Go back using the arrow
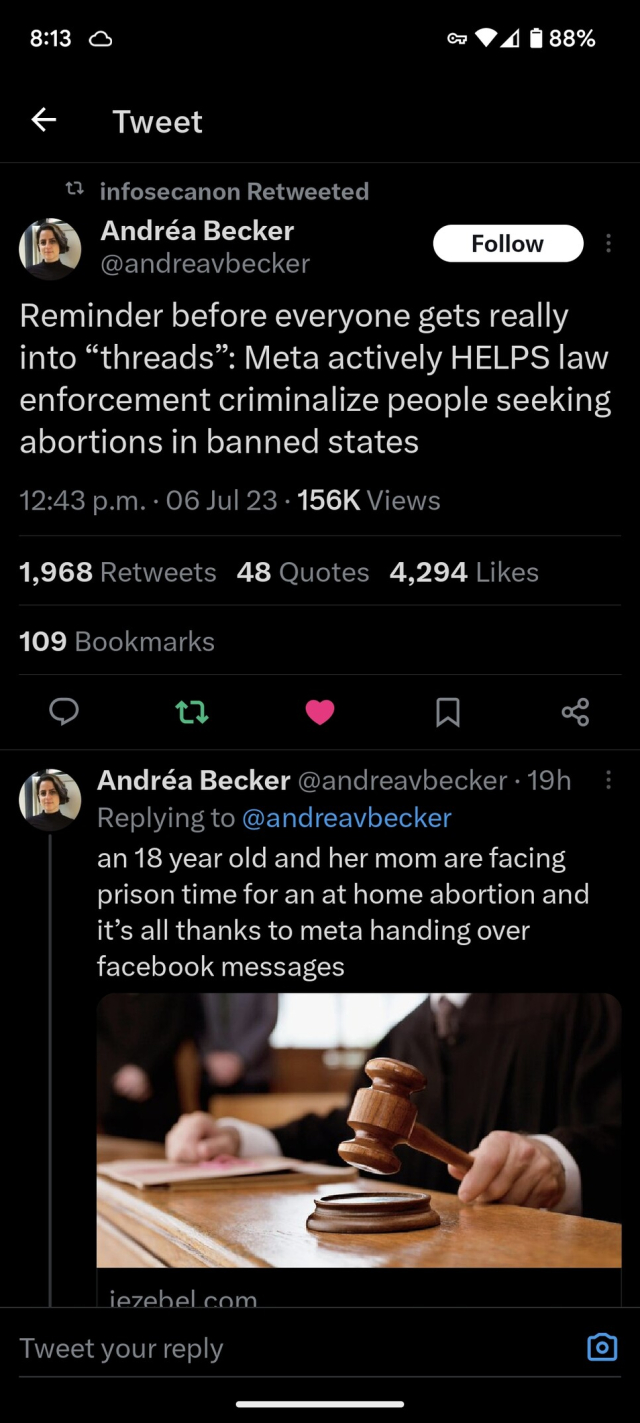 point(44,121)
